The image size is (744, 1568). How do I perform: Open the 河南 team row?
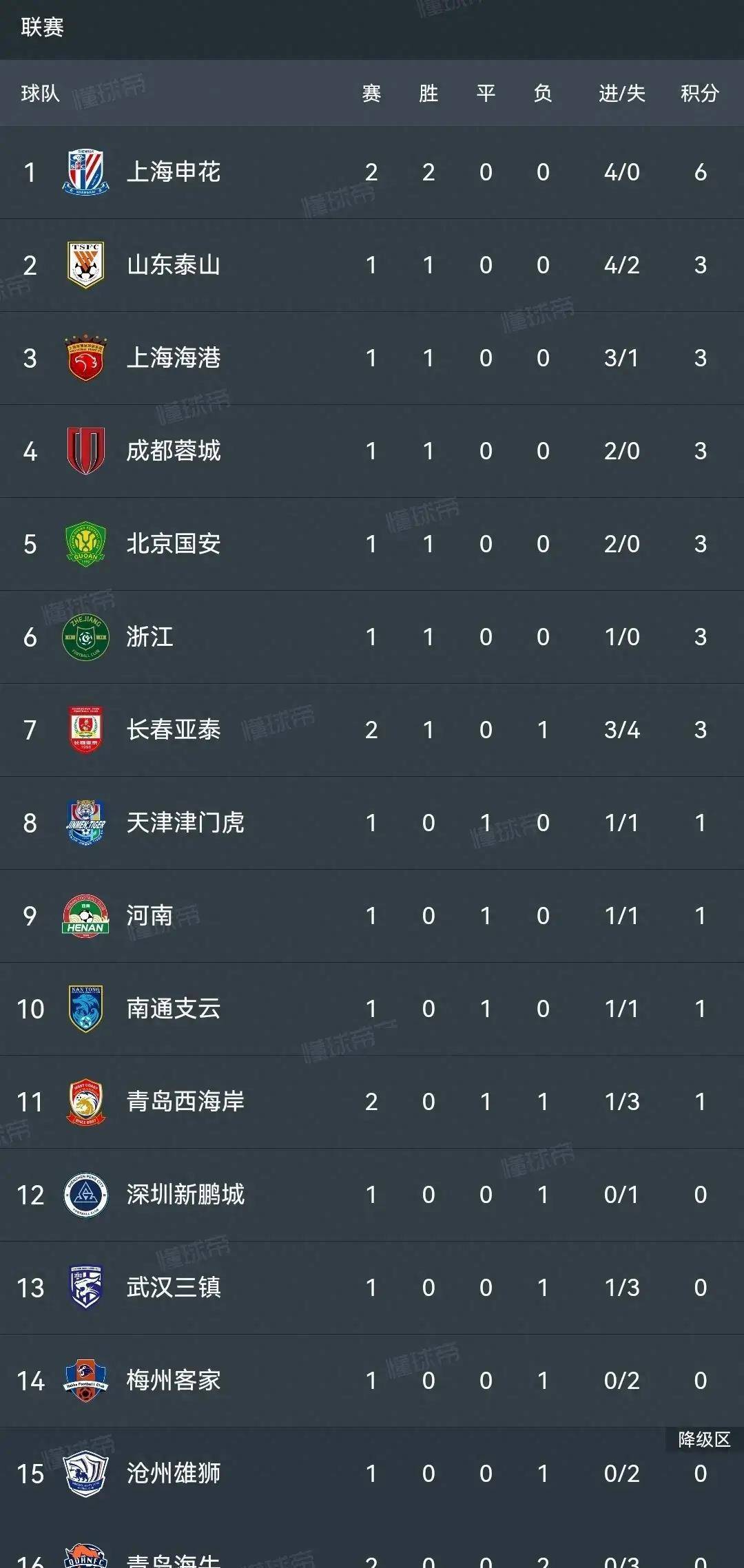pos(372,916)
